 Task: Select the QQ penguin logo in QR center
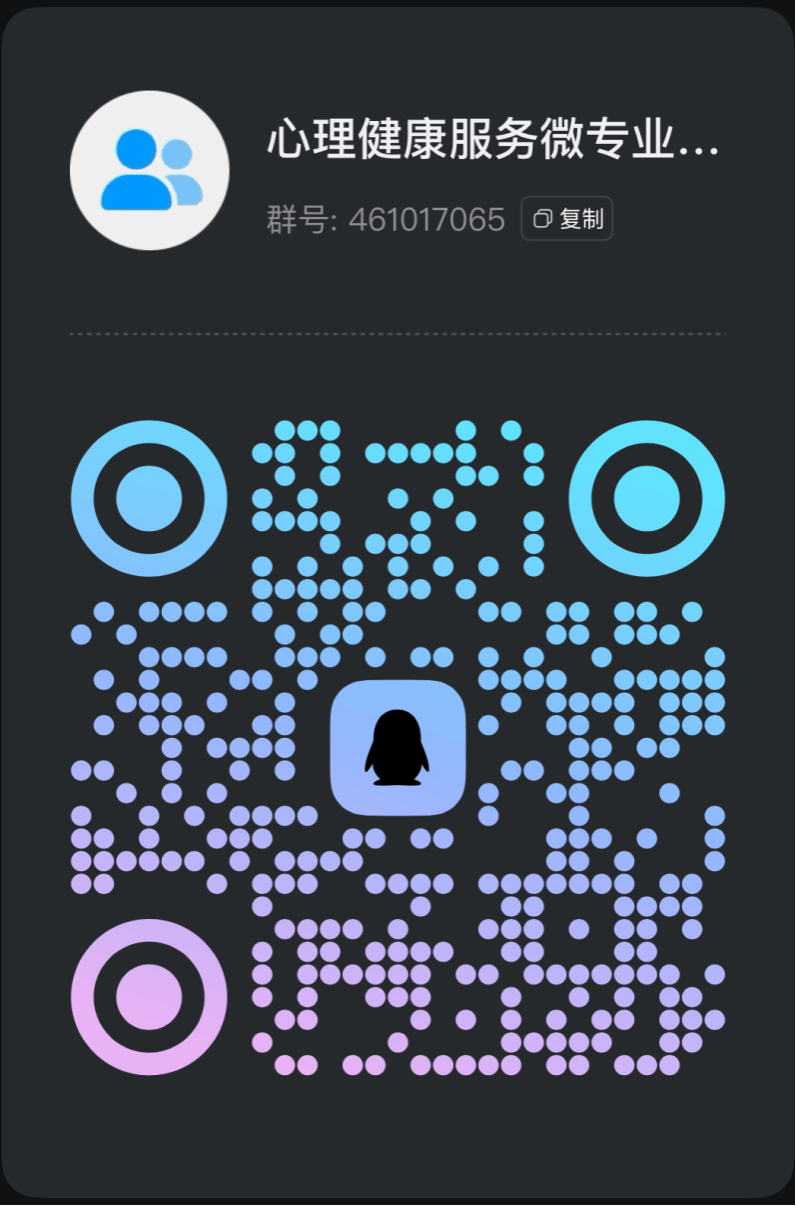397,750
